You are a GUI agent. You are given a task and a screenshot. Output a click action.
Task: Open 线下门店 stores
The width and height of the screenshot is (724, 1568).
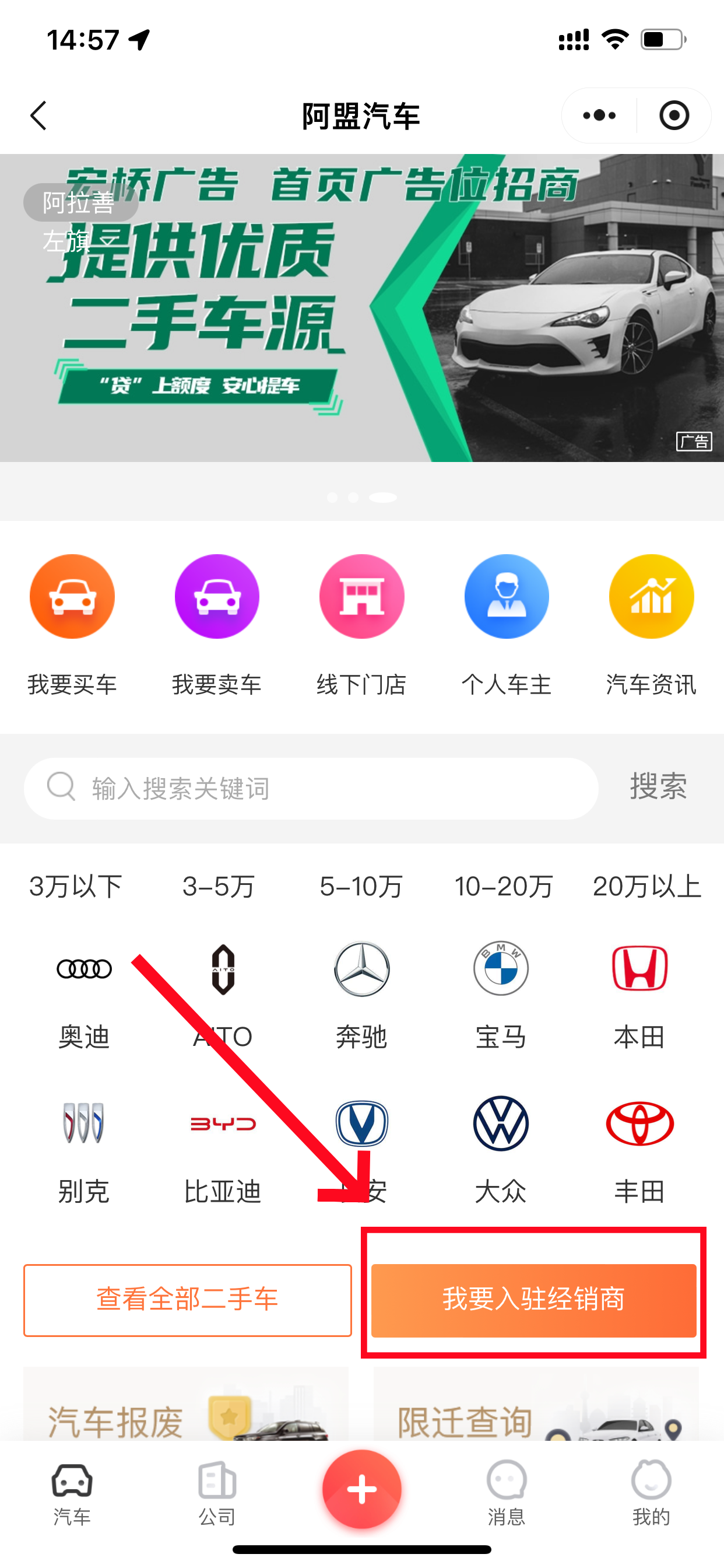pyautogui.click(x=361, y=624)
